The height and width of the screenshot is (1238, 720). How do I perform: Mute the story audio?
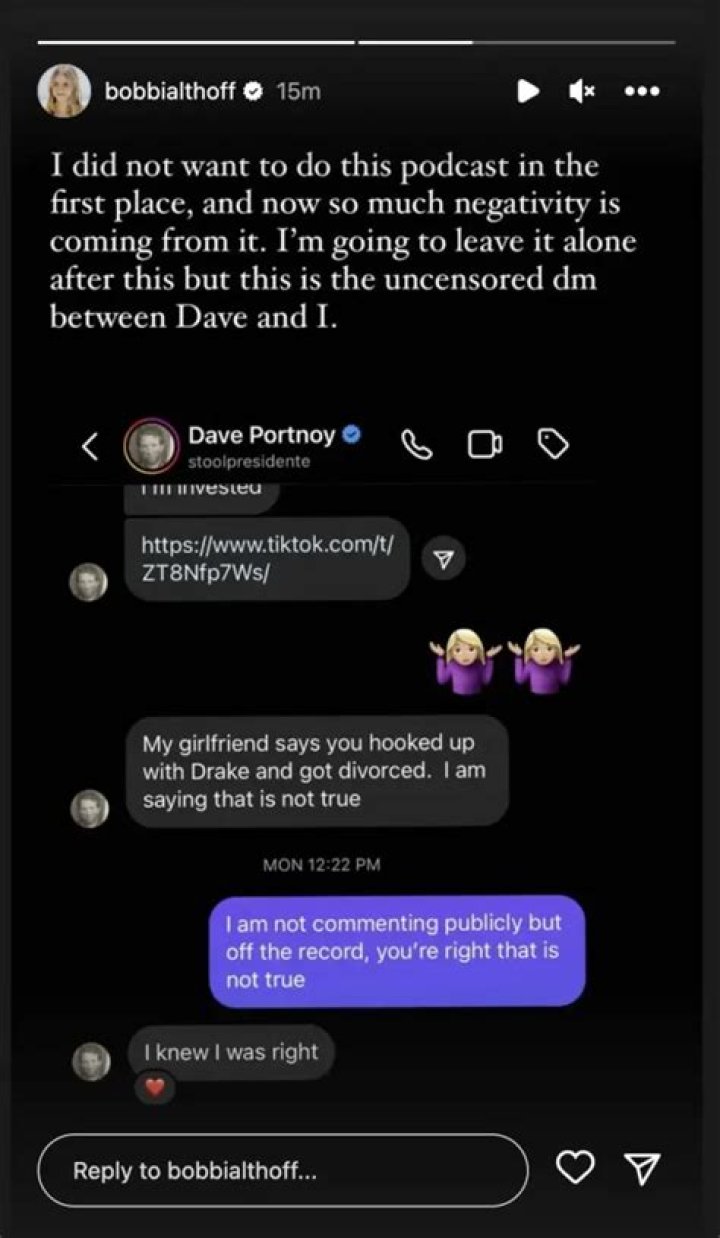click(581, 91)
